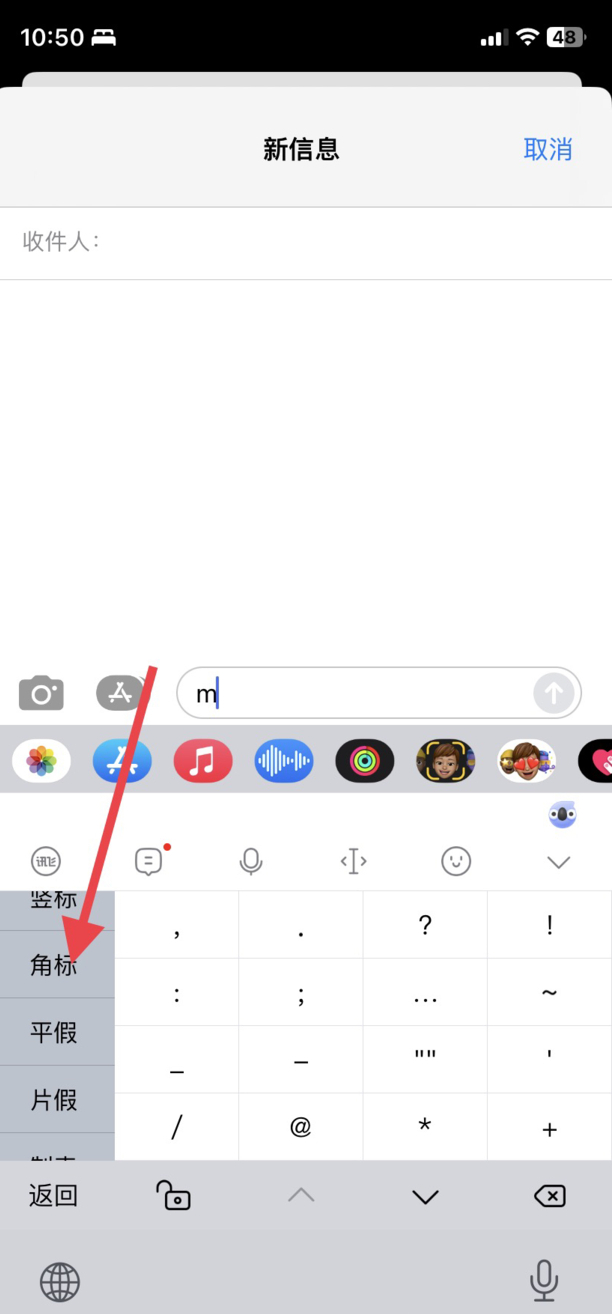Open the keyboard emoji face icon
612x1314 pixels.
pyautogui.click(x=456, y=861)
